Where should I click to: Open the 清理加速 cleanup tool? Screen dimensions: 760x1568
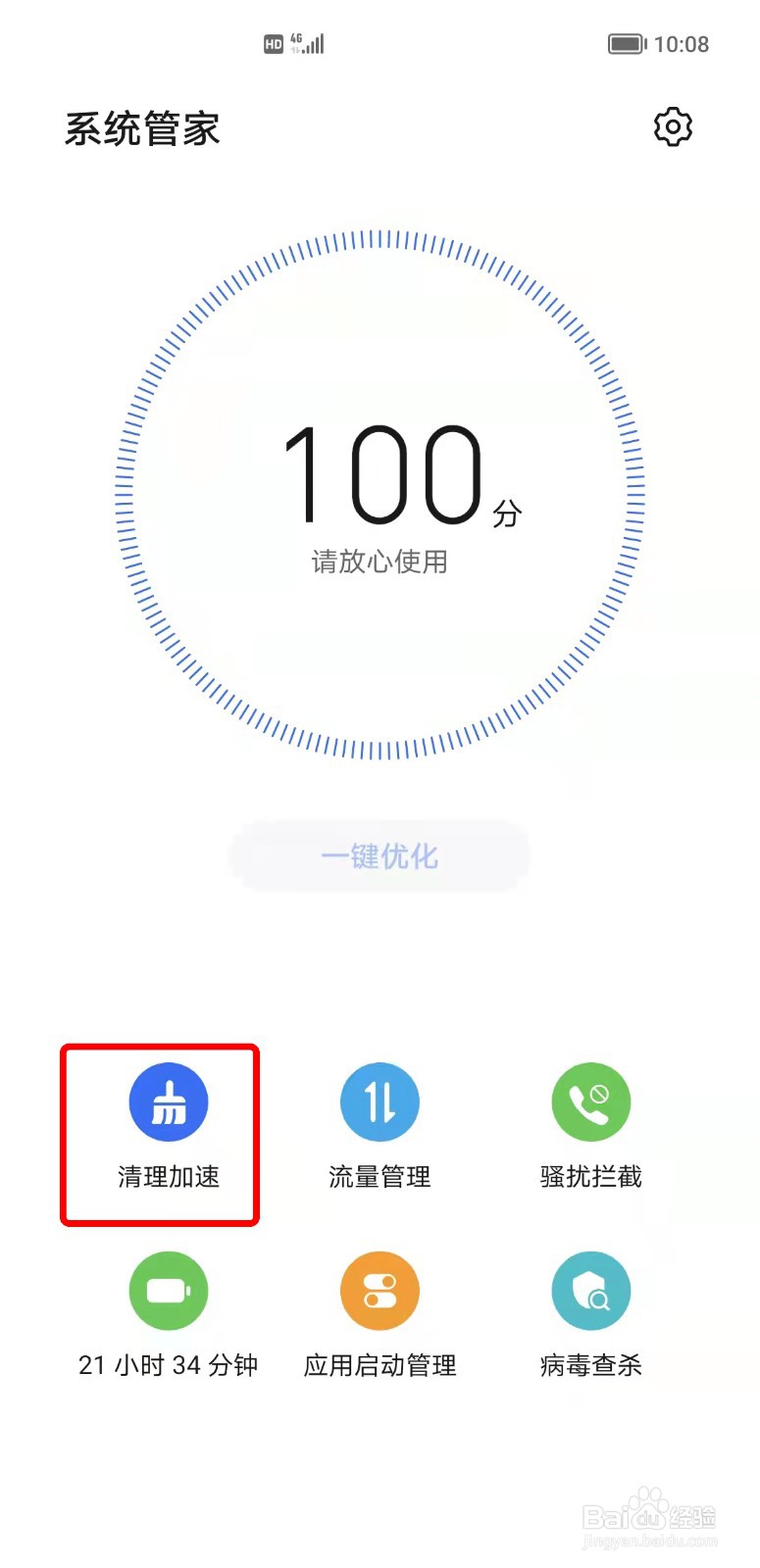pos(168,1179)
